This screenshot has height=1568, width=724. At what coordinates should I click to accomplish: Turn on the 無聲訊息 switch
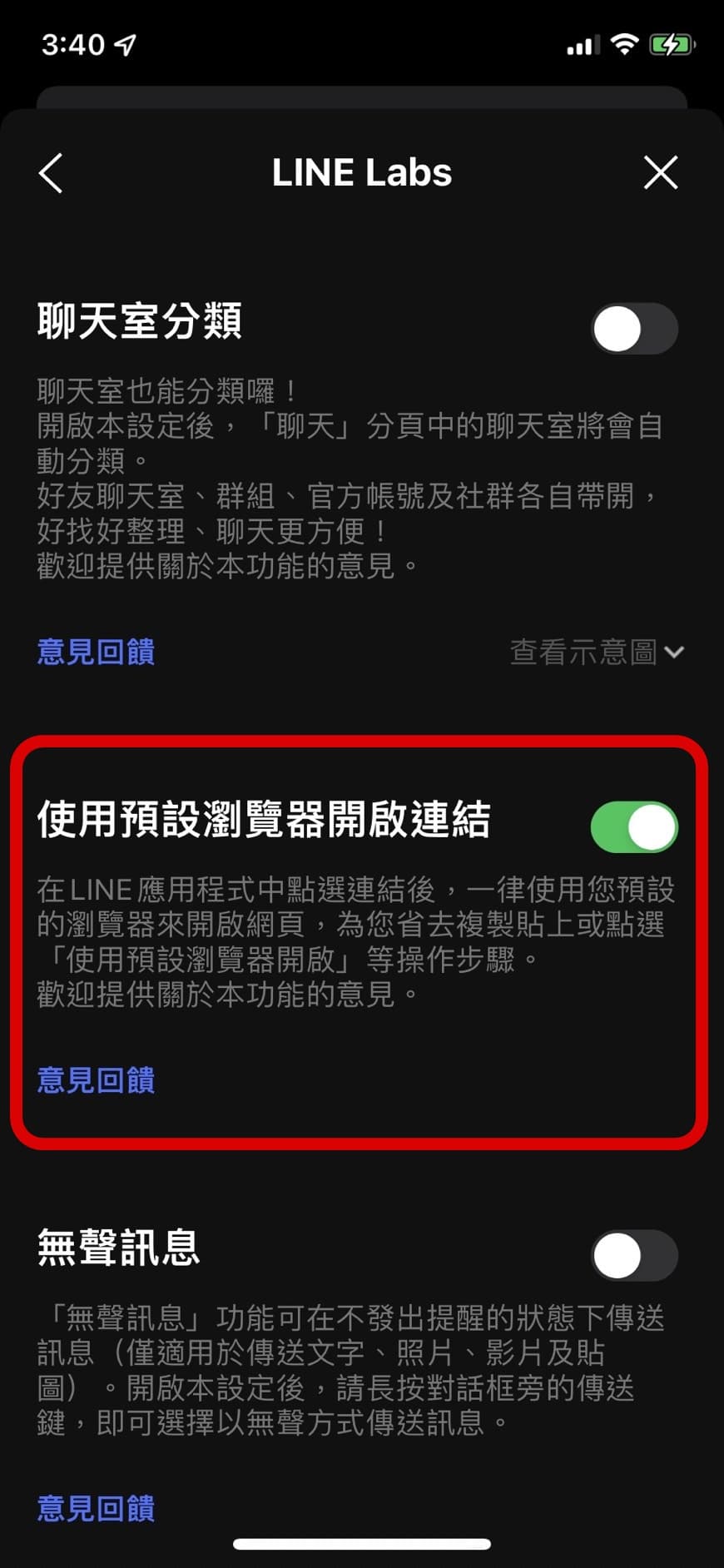634,1254
